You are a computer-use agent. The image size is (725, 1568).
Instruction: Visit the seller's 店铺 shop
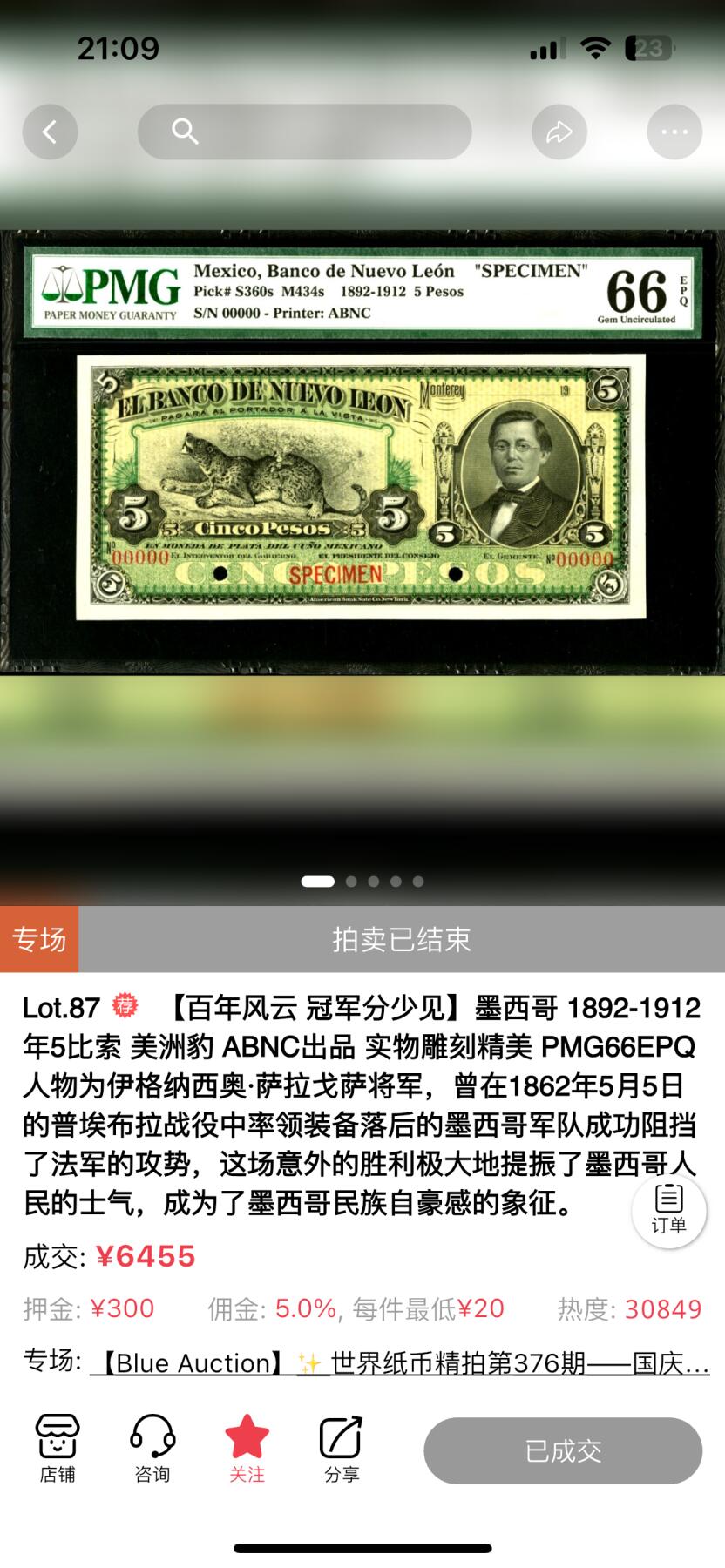(58, 1450)
